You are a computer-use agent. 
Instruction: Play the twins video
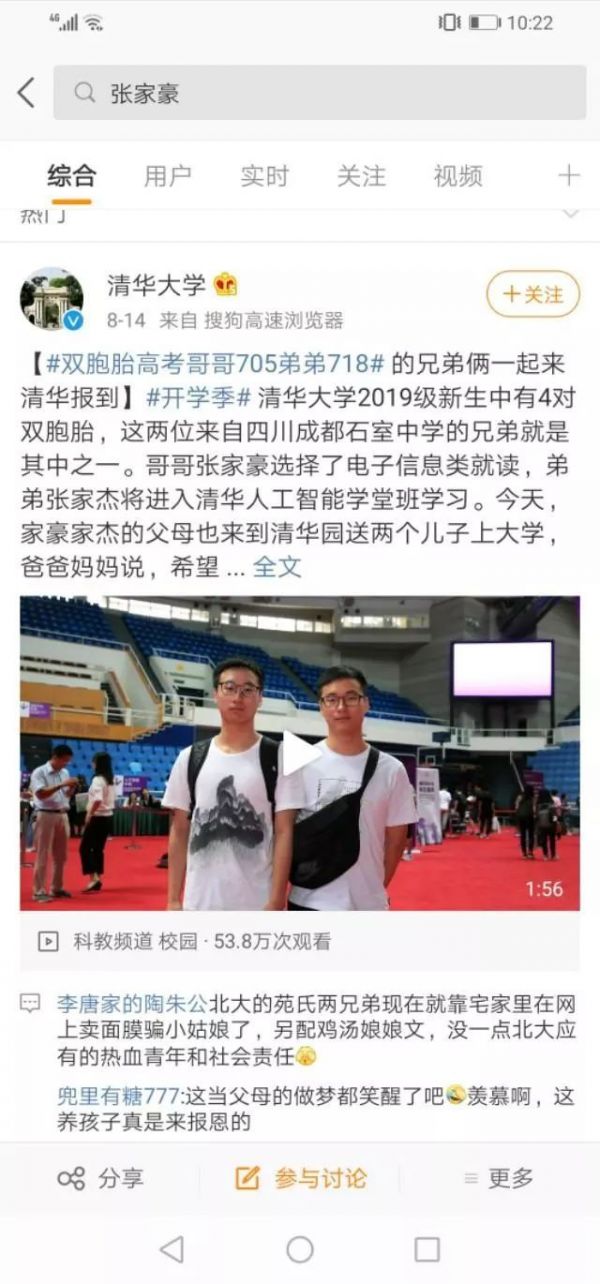[x=299, y=754]
